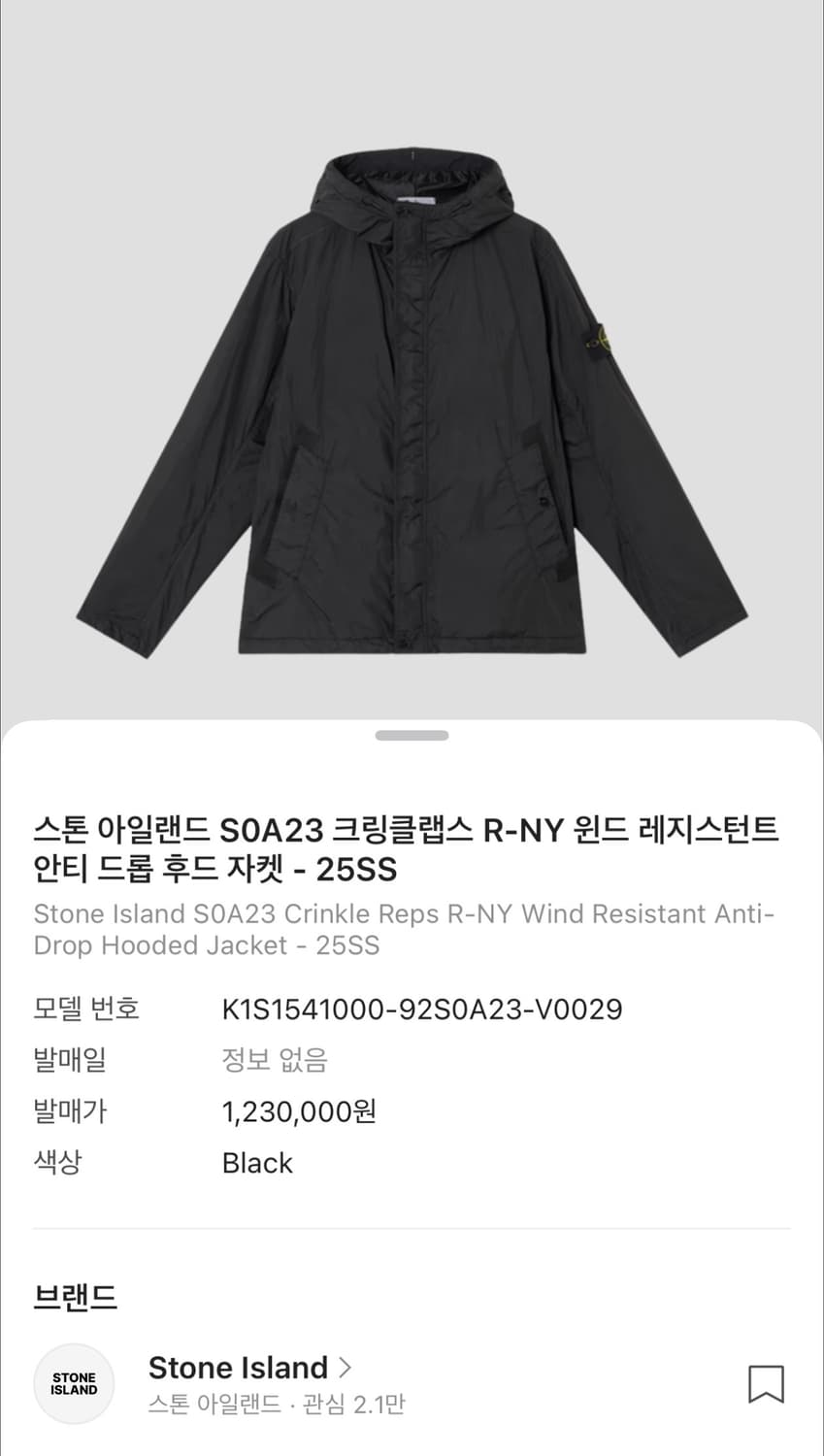Select the English product name text
The width and height of the screenshot is (824, 1456).
tap(403, 930)
